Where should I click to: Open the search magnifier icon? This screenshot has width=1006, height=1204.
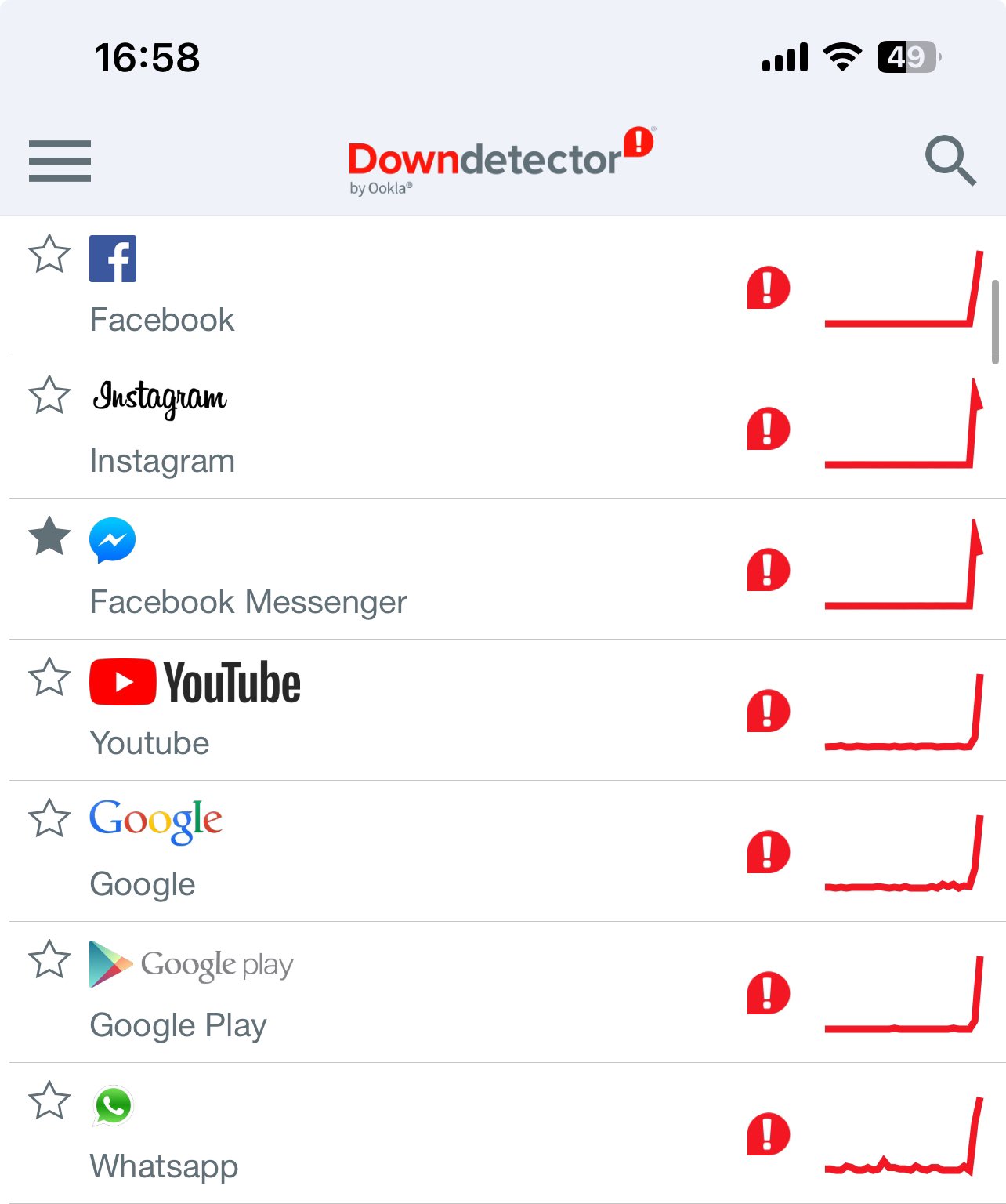point(950,161)
